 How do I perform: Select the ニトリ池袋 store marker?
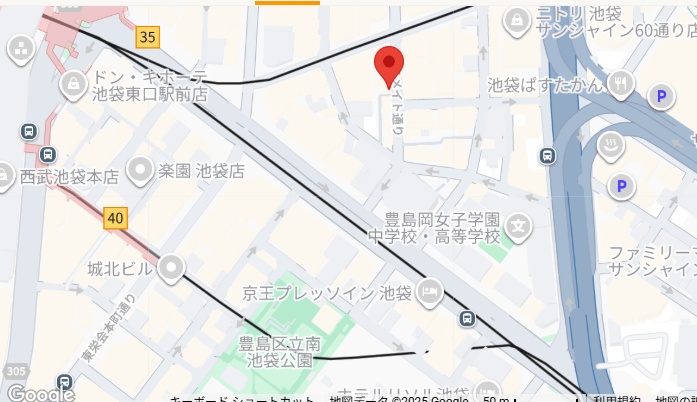tap(517, 19)
